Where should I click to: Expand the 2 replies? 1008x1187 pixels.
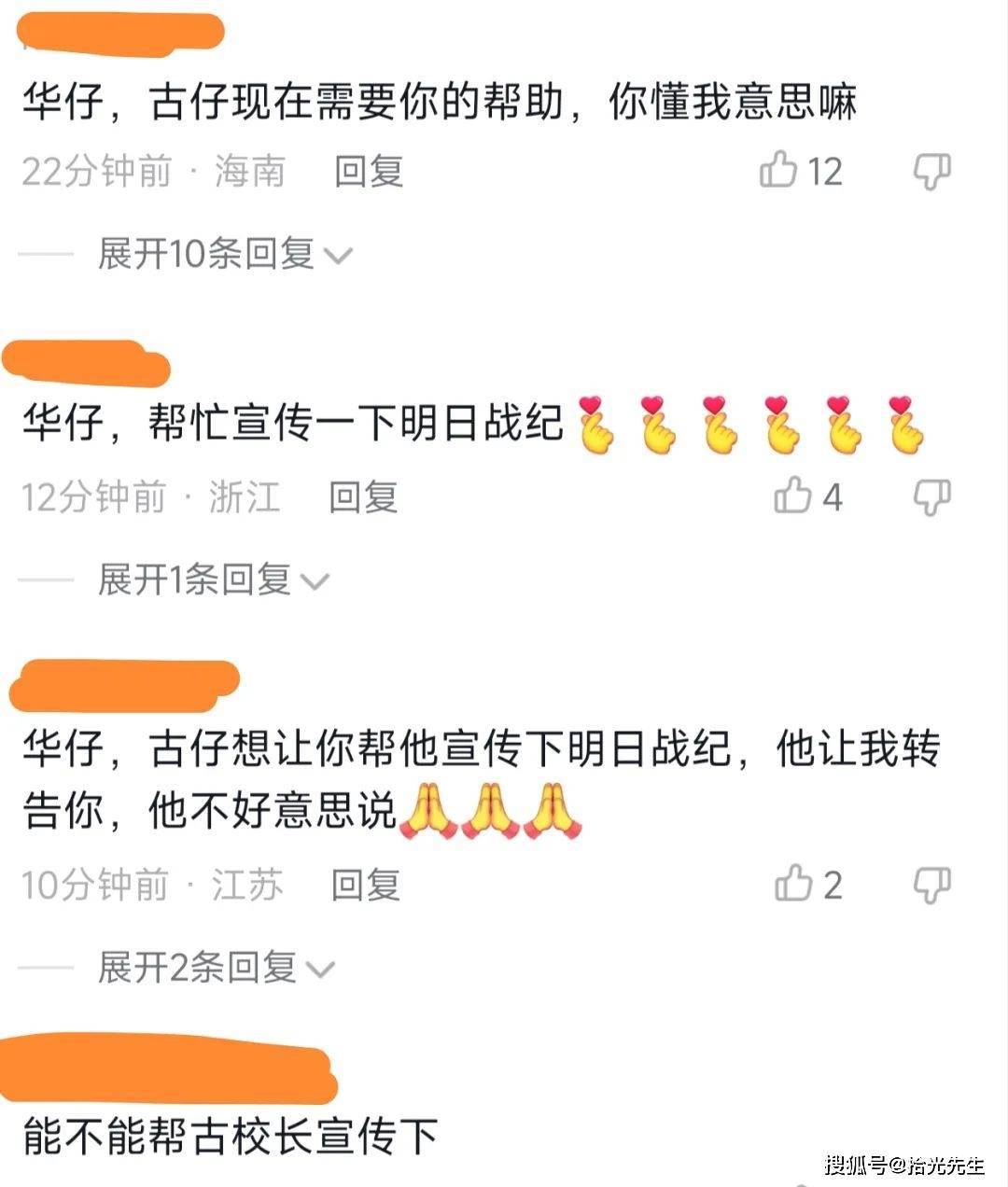click(x=215, y=968)
